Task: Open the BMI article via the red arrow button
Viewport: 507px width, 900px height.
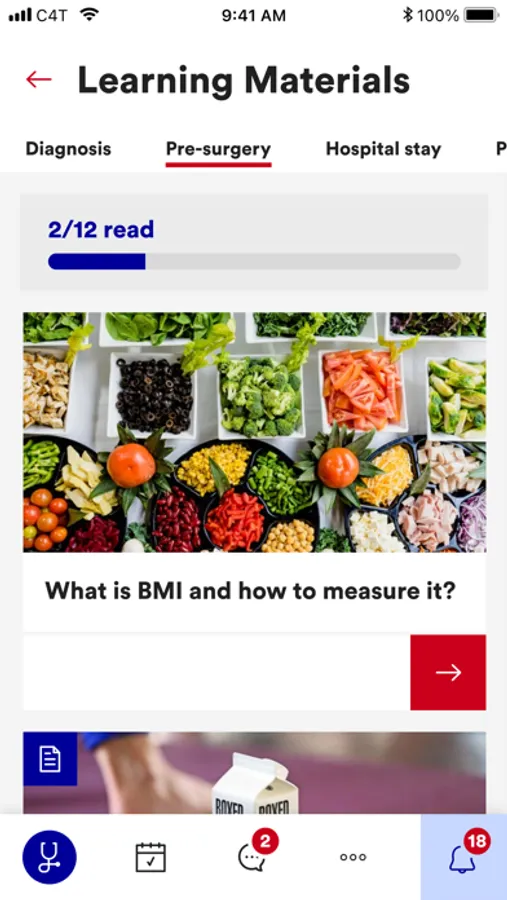Action: click(x=448, y=672)
